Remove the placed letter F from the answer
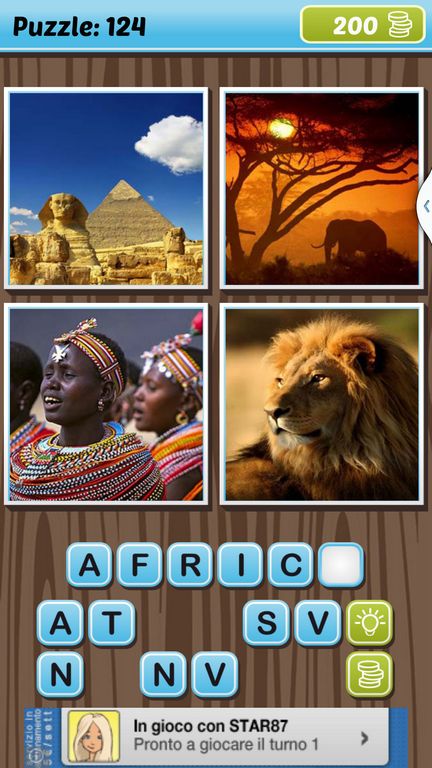 [x=140, y=565]
